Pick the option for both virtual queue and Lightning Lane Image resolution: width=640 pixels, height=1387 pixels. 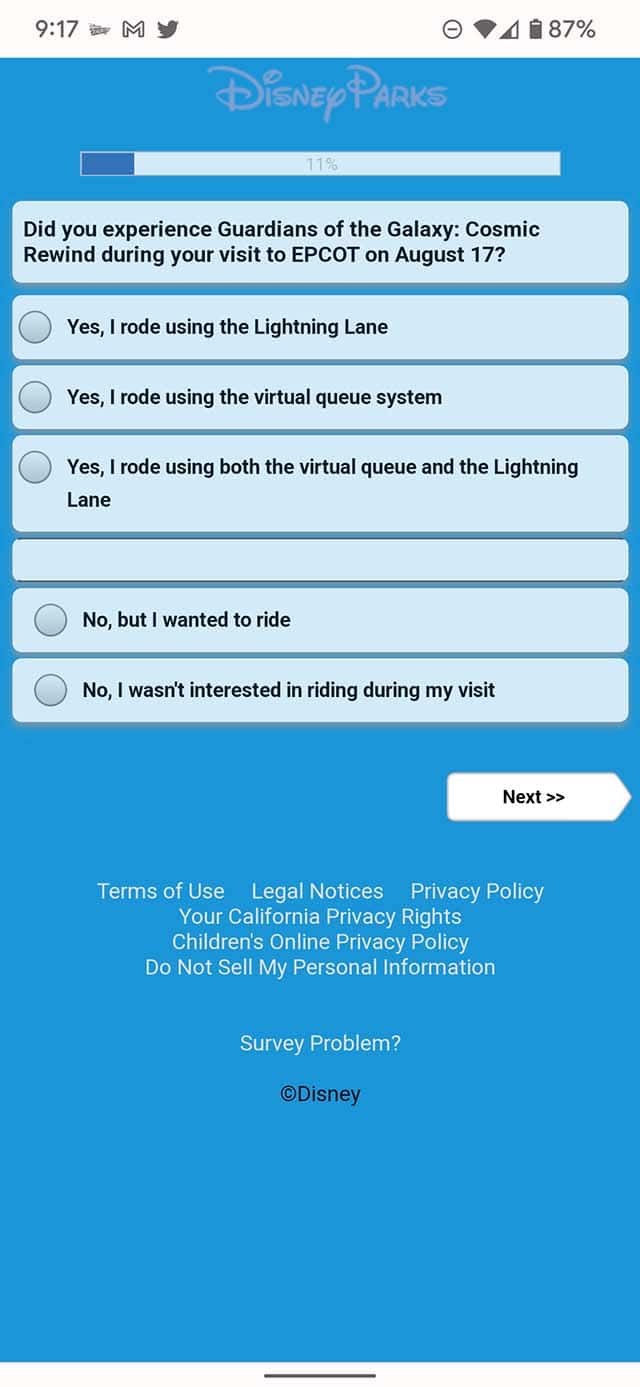[320, 483]
